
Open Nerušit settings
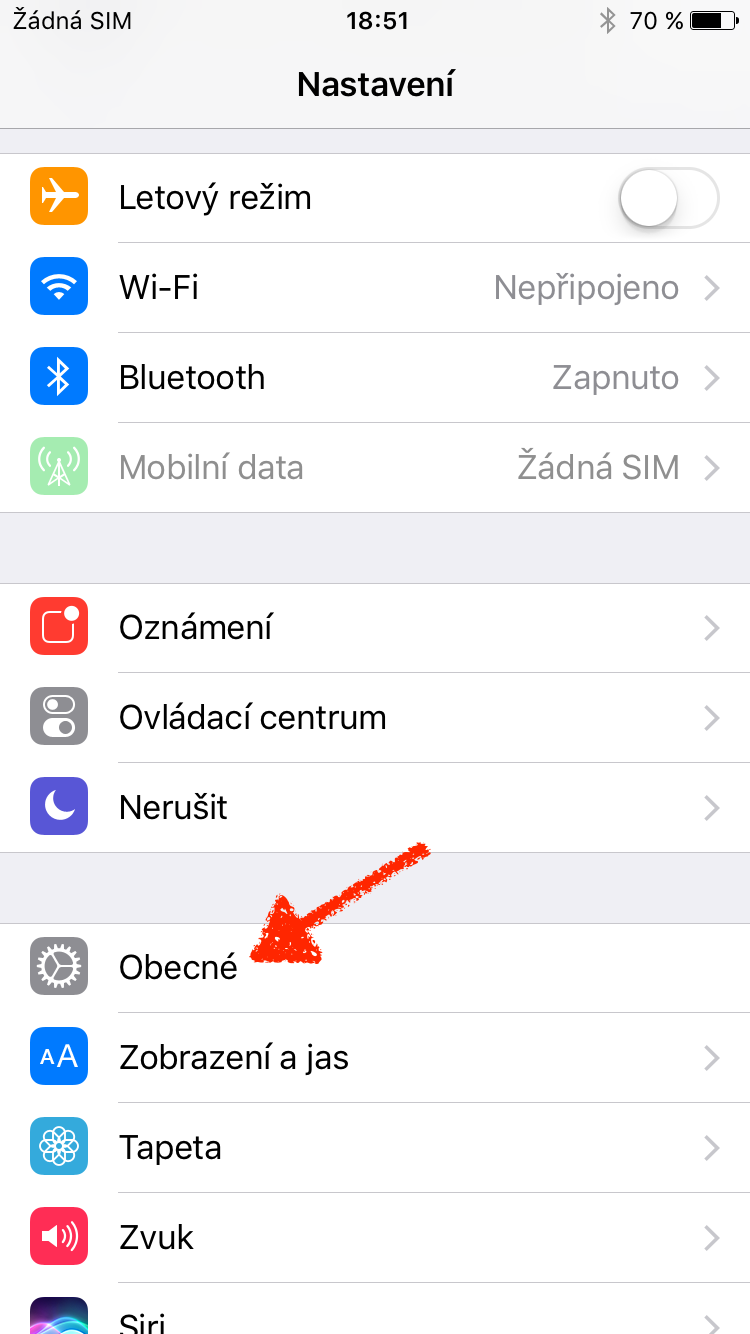375,808
